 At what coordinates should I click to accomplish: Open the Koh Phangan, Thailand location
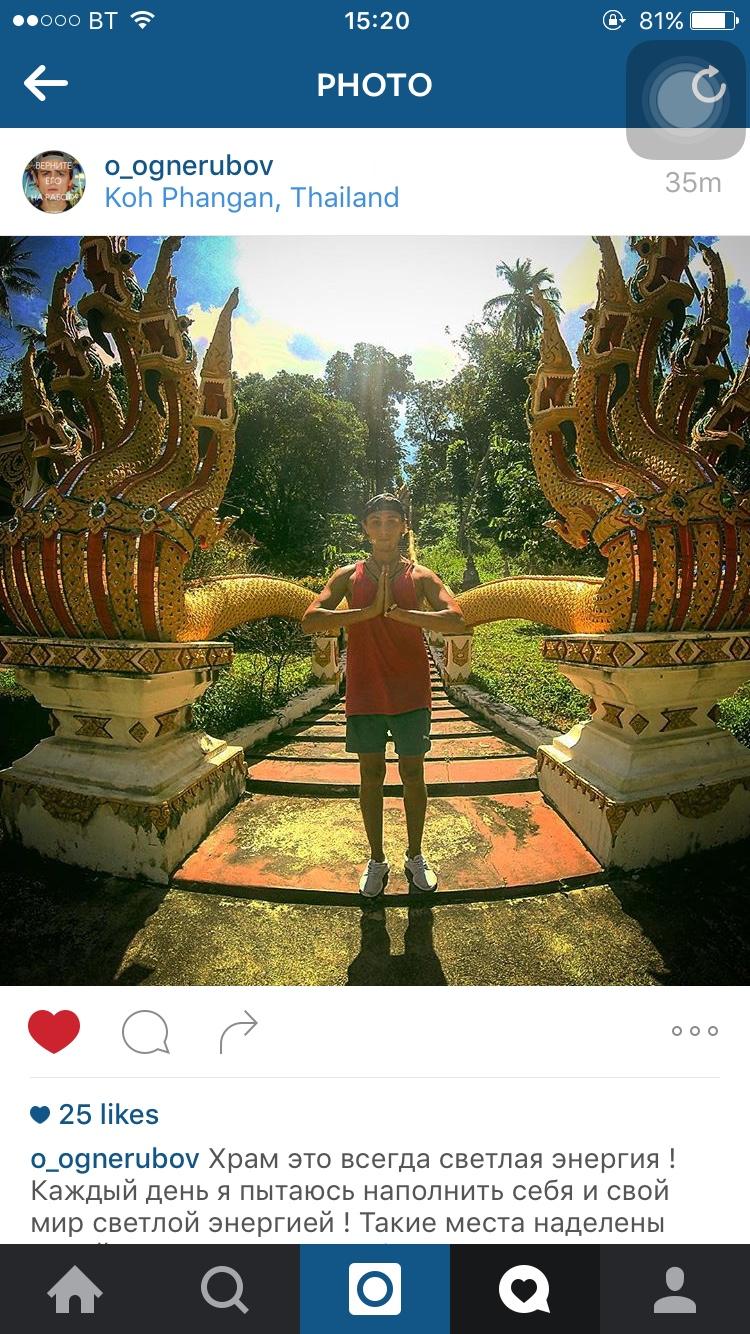[x=251, y=198]
